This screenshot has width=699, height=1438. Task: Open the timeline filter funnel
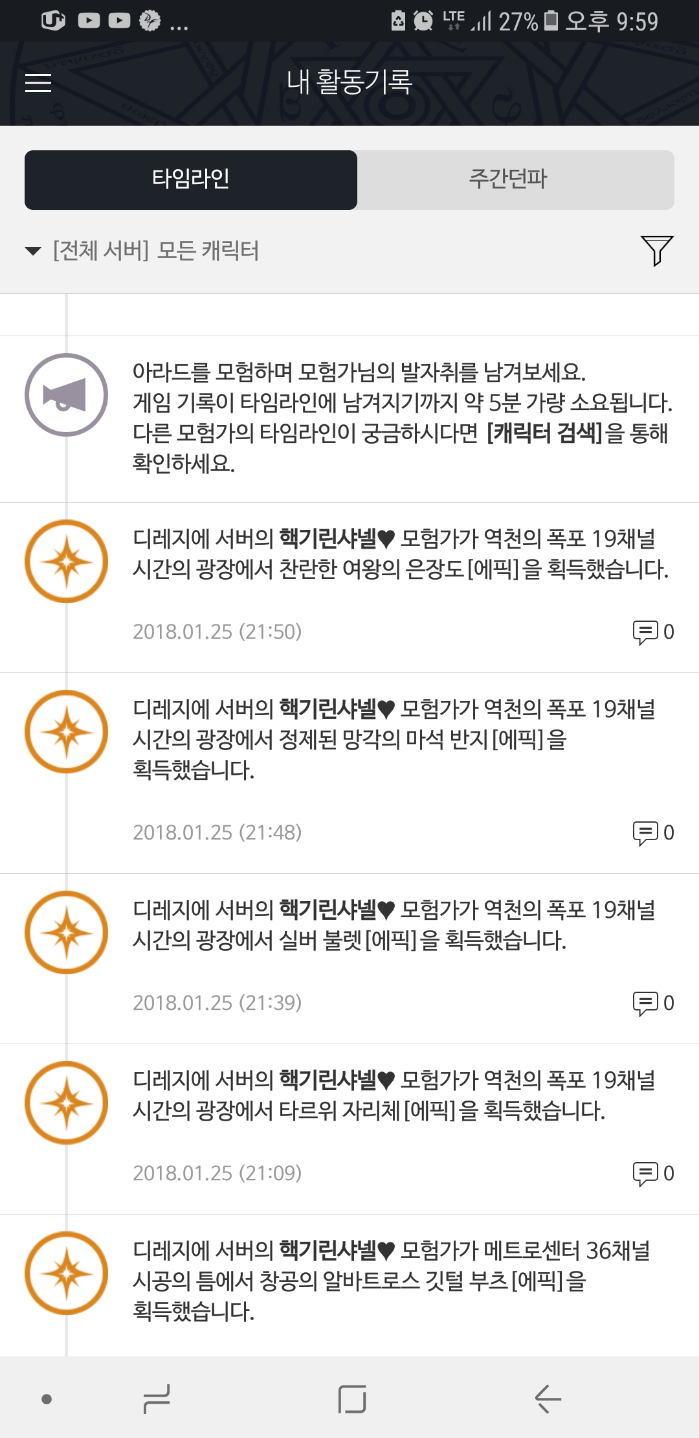657,251
